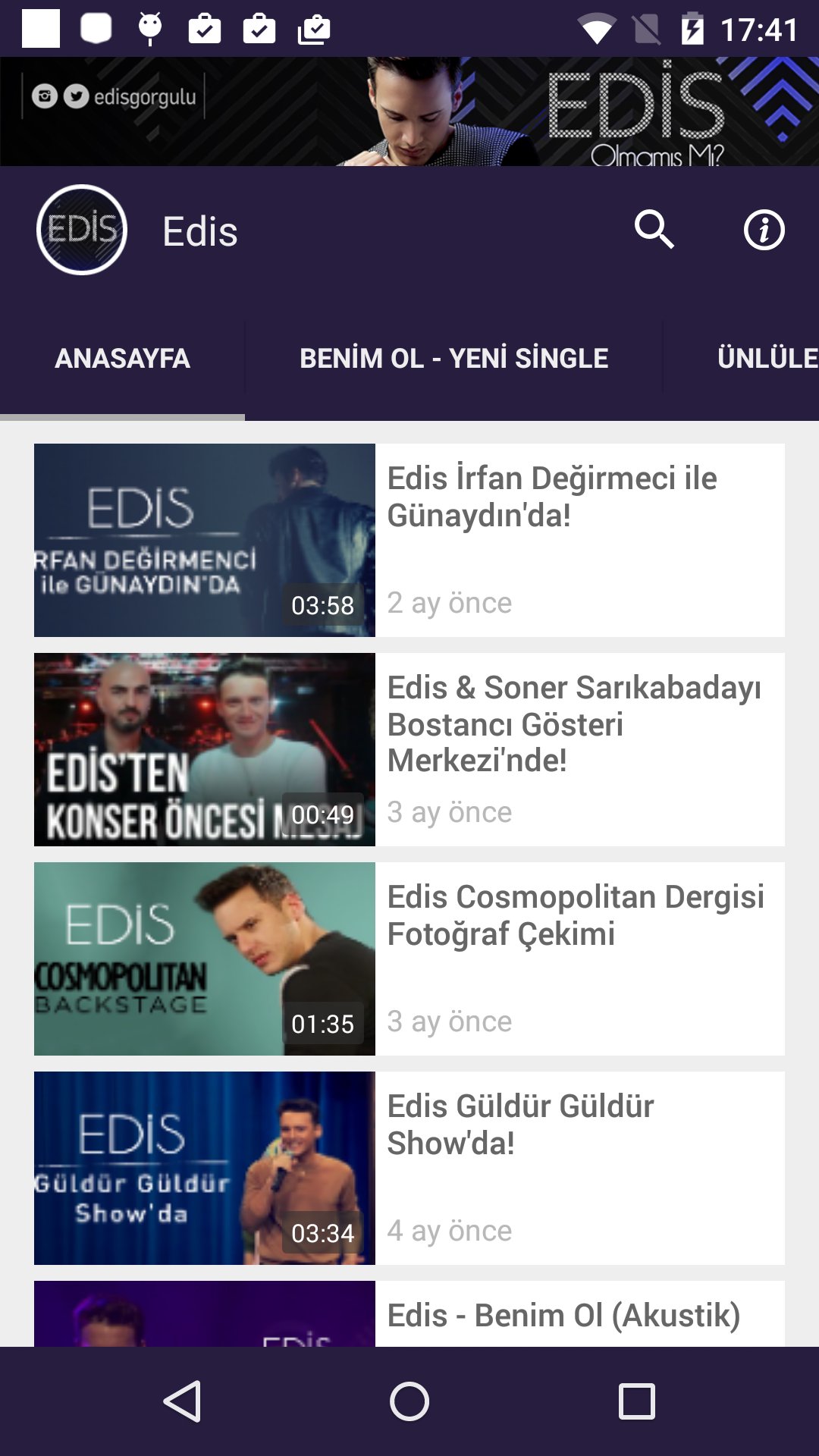Switch to the ANASAYFA tab

[123, 357]
